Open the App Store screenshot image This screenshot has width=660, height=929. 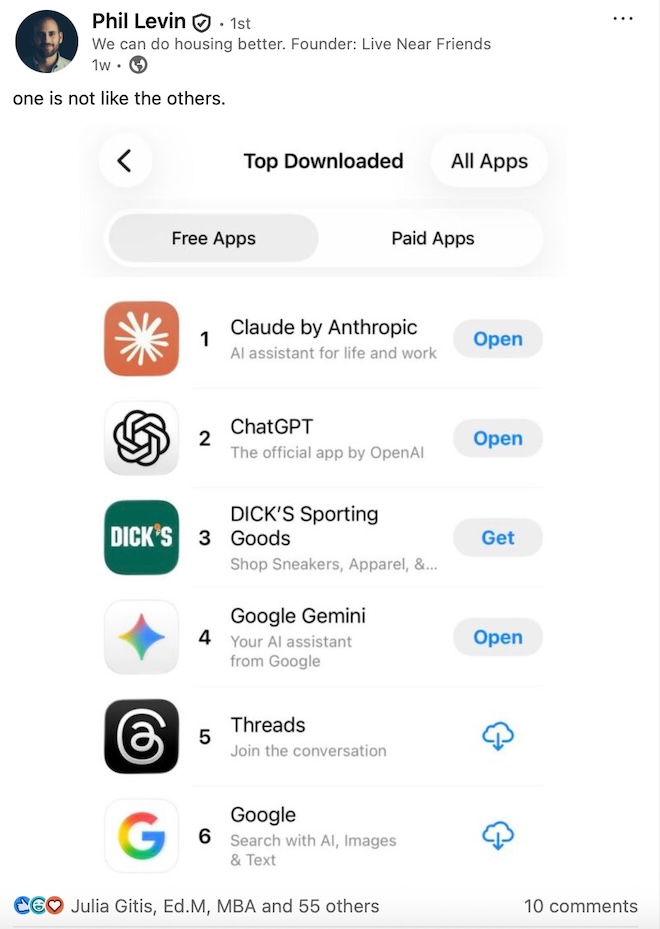pos(323,500)
